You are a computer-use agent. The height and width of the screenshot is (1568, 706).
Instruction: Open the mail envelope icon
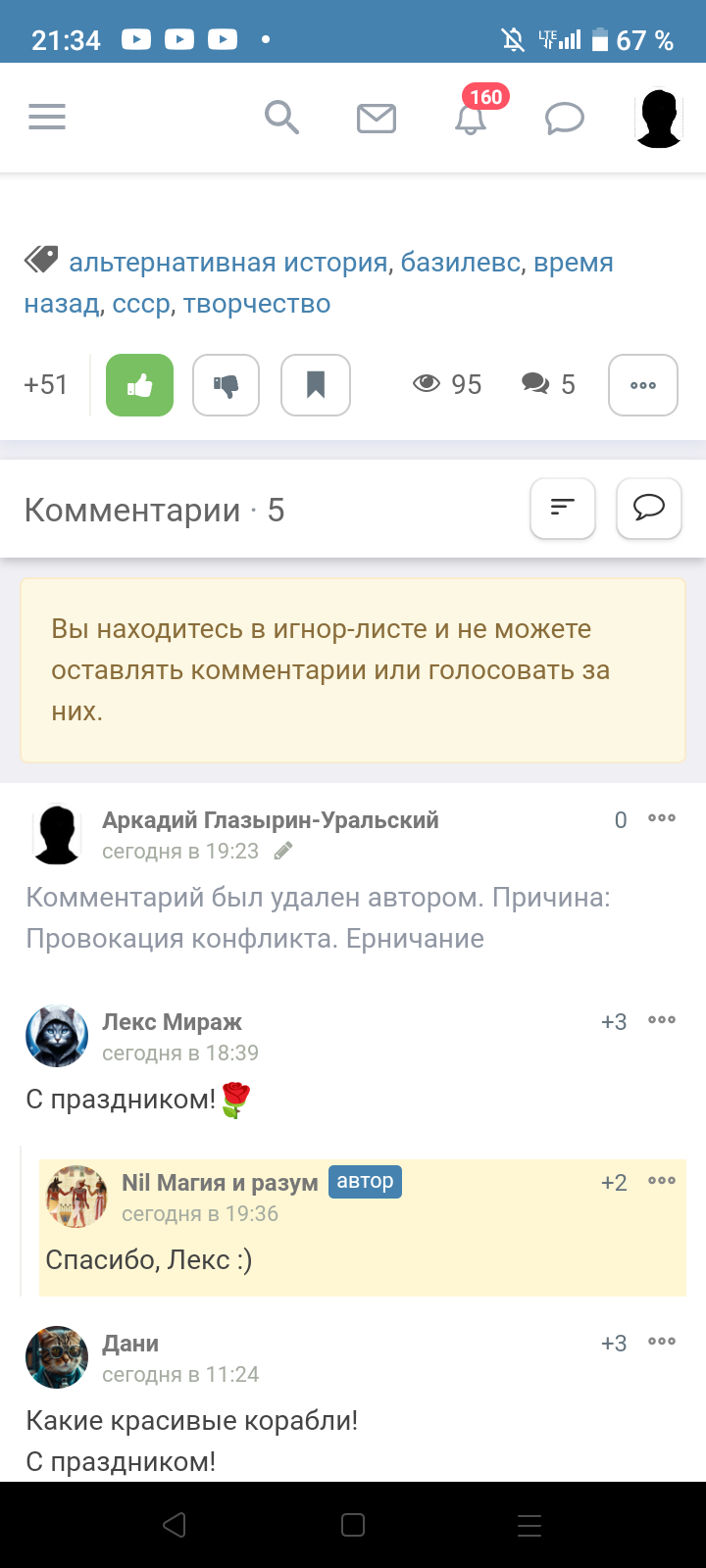376,119
